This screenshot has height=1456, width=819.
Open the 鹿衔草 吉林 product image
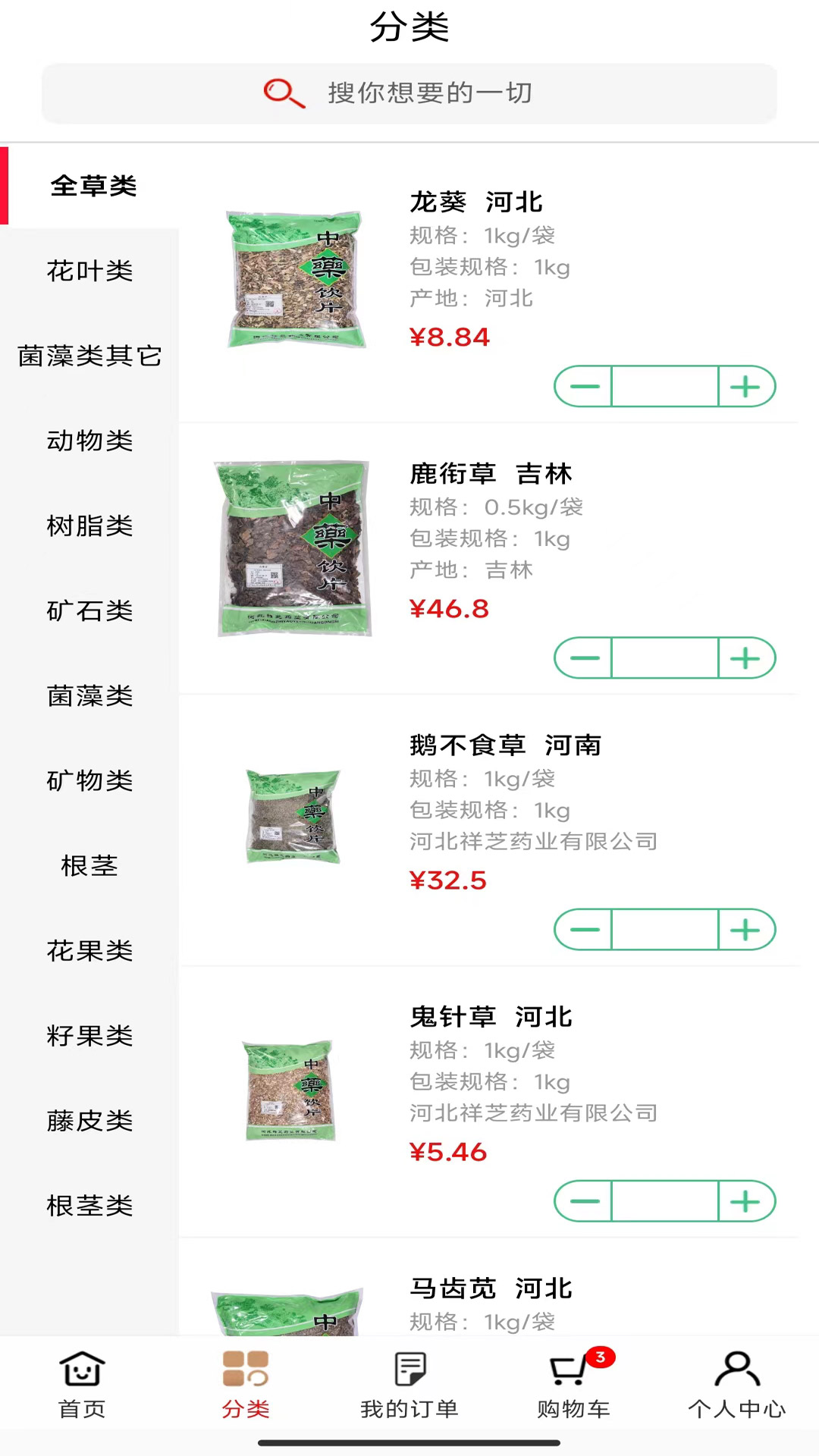click(294, 548)
